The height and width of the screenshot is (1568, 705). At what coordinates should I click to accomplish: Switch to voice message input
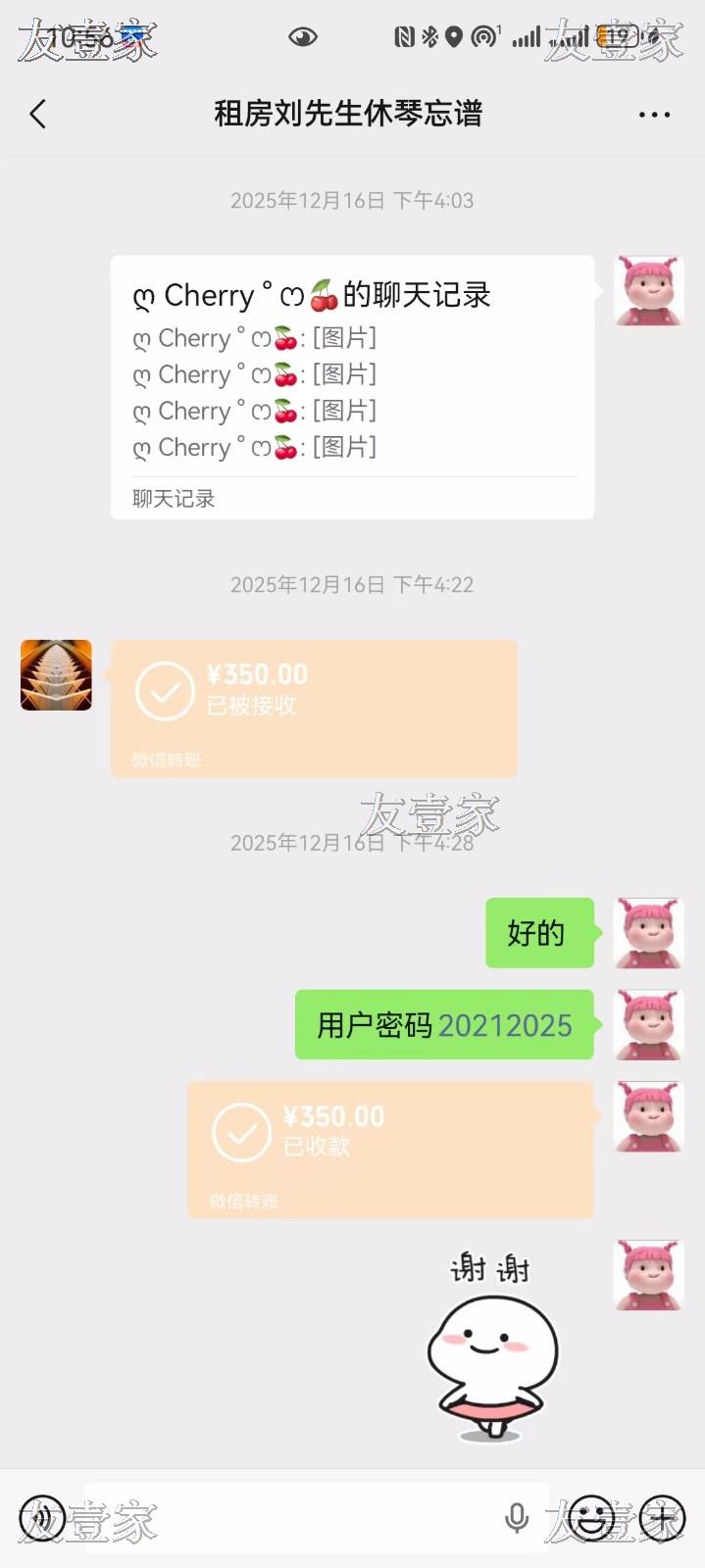(42, 1519)
